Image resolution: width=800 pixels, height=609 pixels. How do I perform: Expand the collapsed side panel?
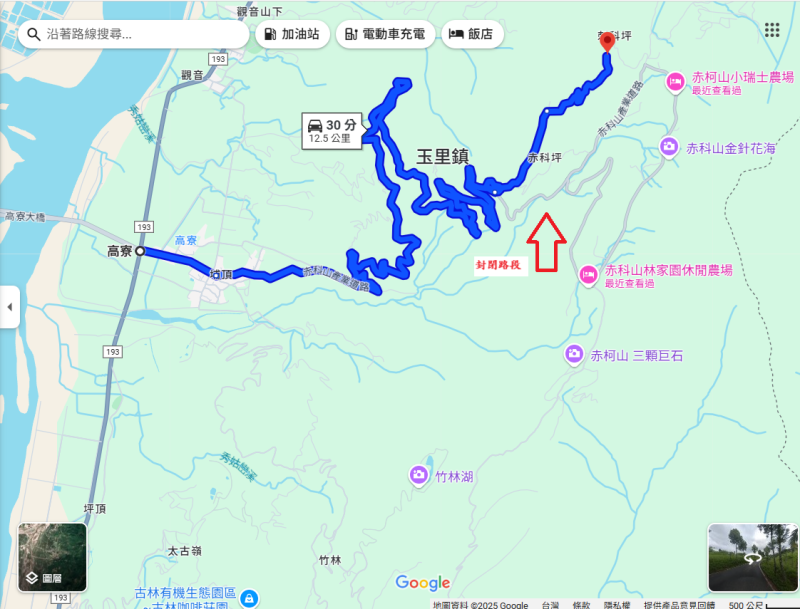click(10, 307)
